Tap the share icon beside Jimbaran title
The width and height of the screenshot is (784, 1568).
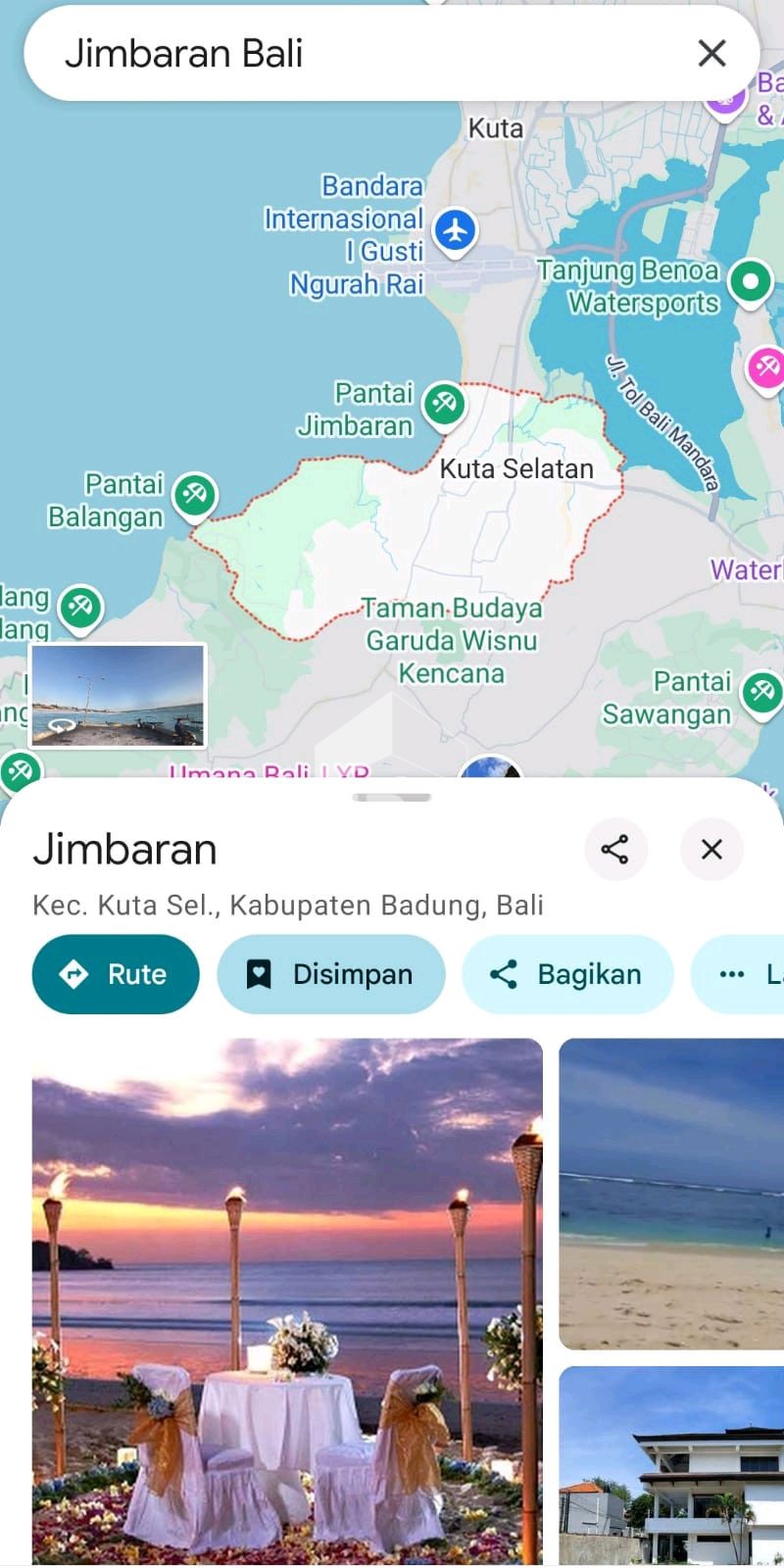(614, 849)
